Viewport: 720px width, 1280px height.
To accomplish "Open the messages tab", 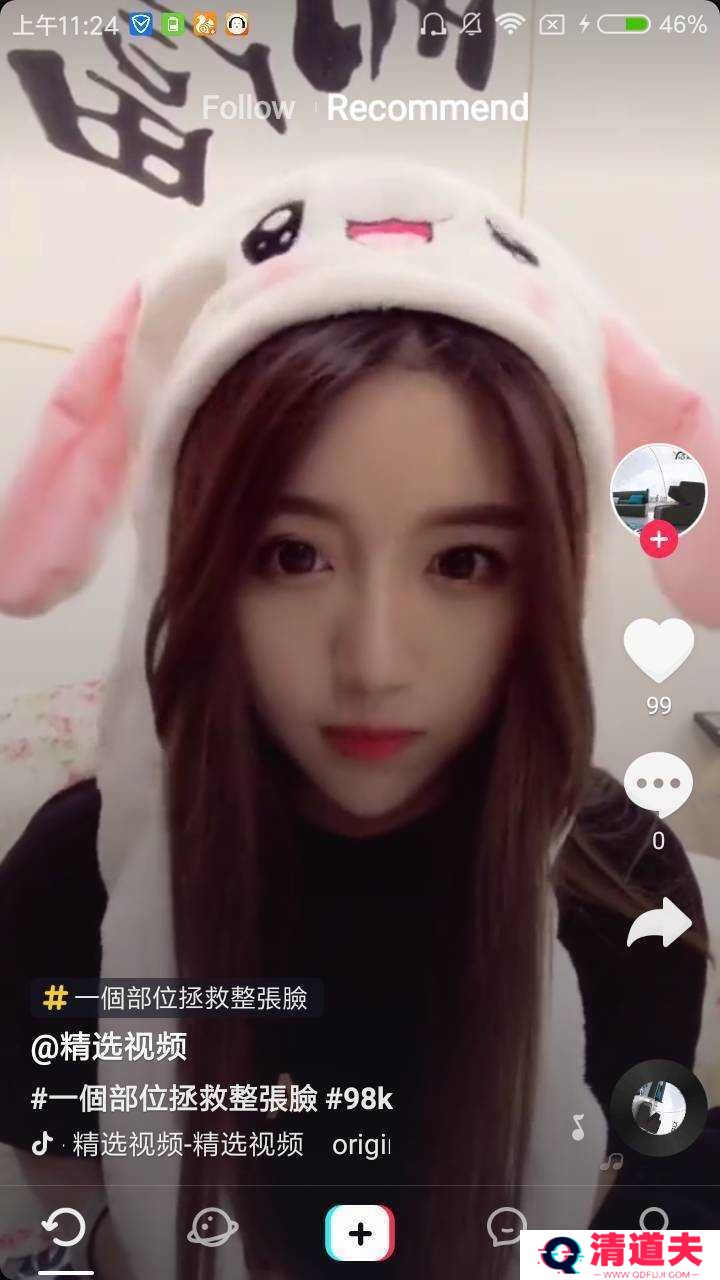I will (x=506, y=1226).
